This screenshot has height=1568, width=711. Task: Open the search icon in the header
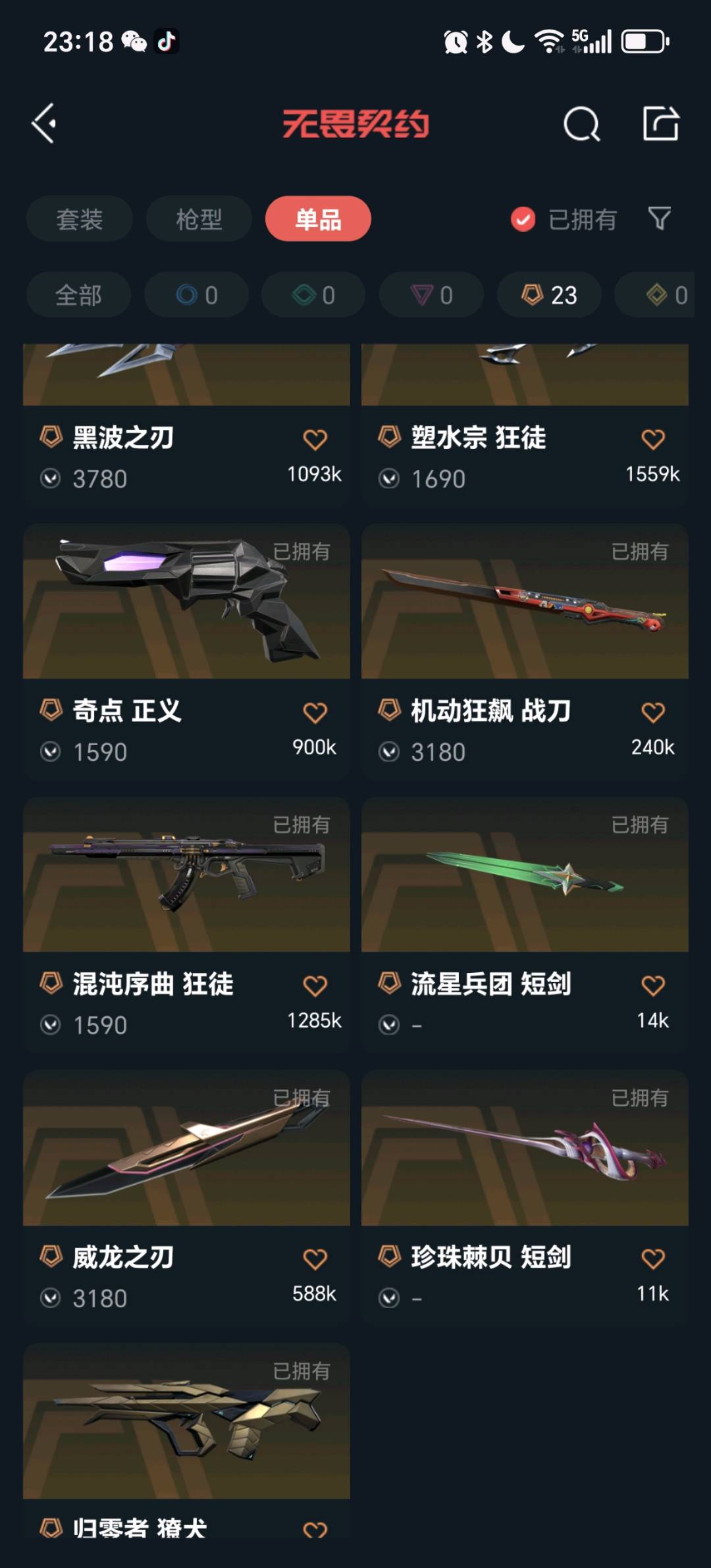pos(581,124)
